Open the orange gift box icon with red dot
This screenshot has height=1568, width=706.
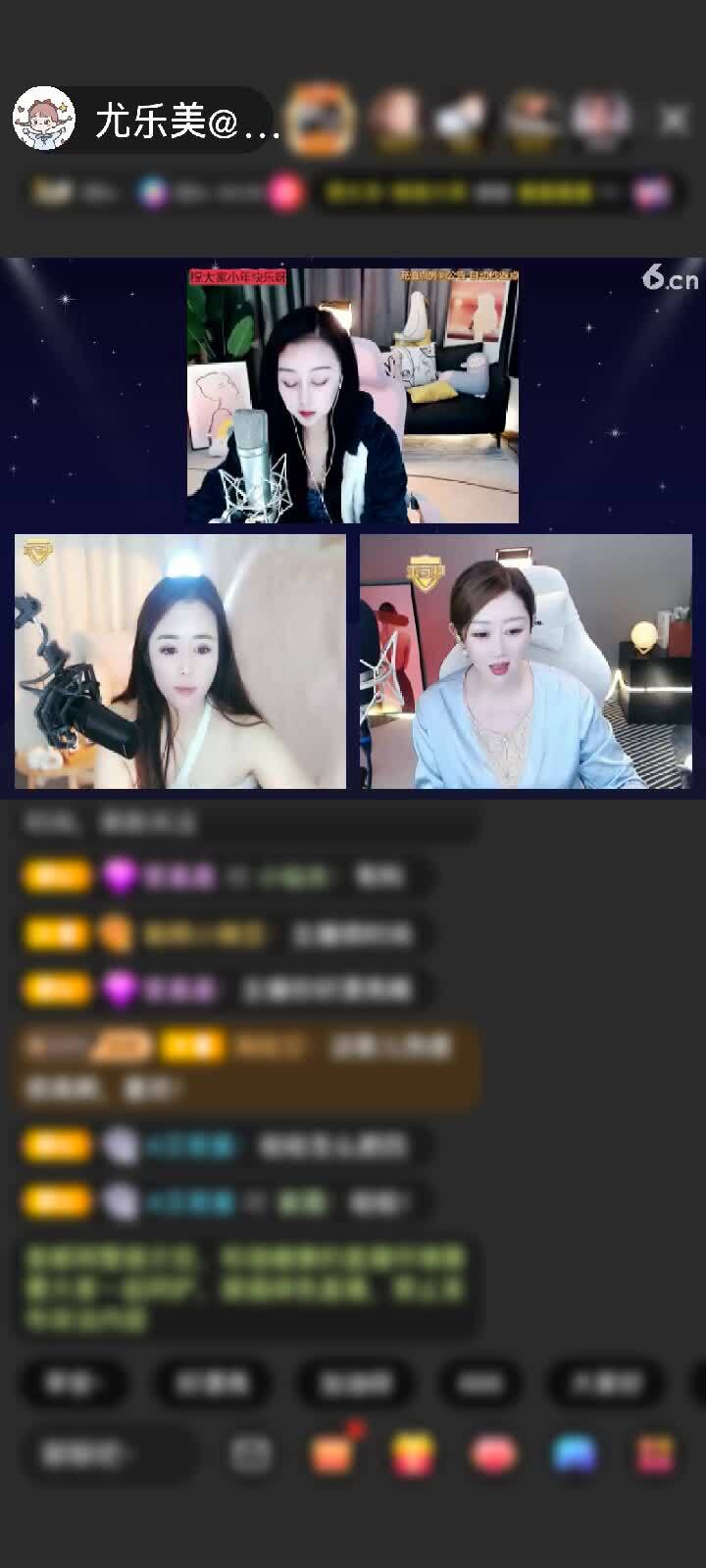333,1453
